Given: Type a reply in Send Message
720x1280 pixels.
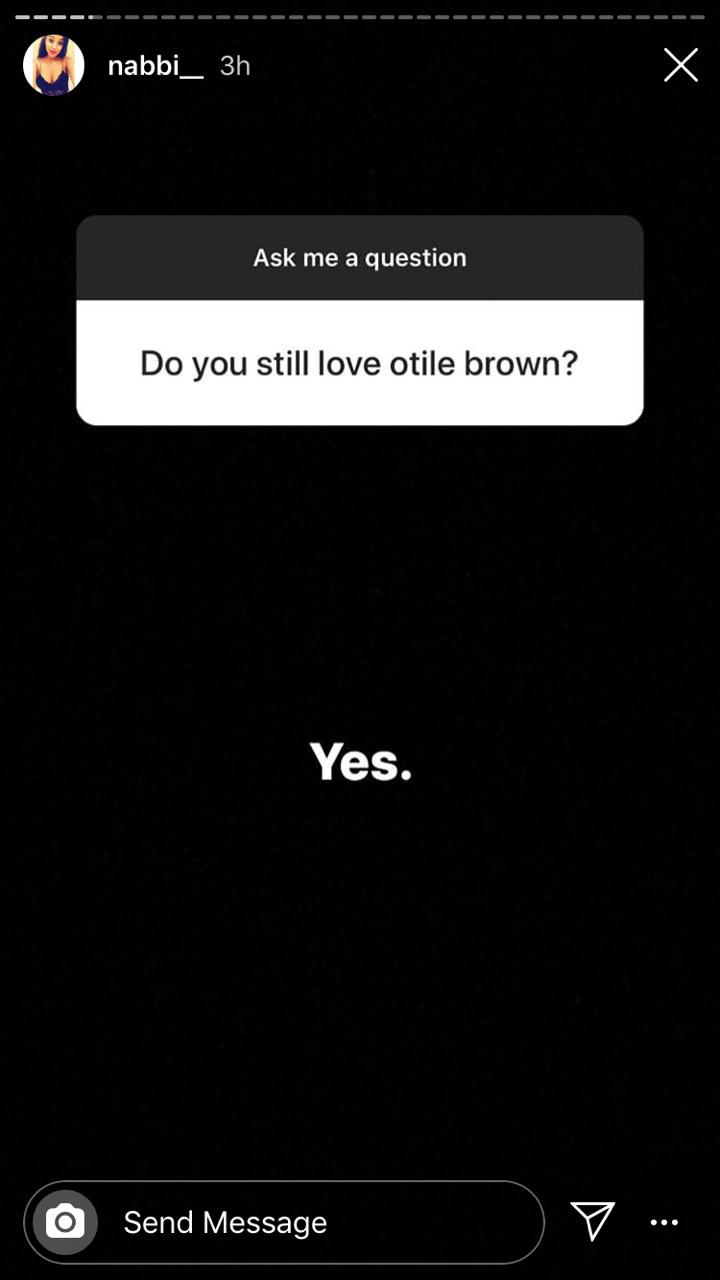Looking at the screenshot, I should tap(284, 1222).
